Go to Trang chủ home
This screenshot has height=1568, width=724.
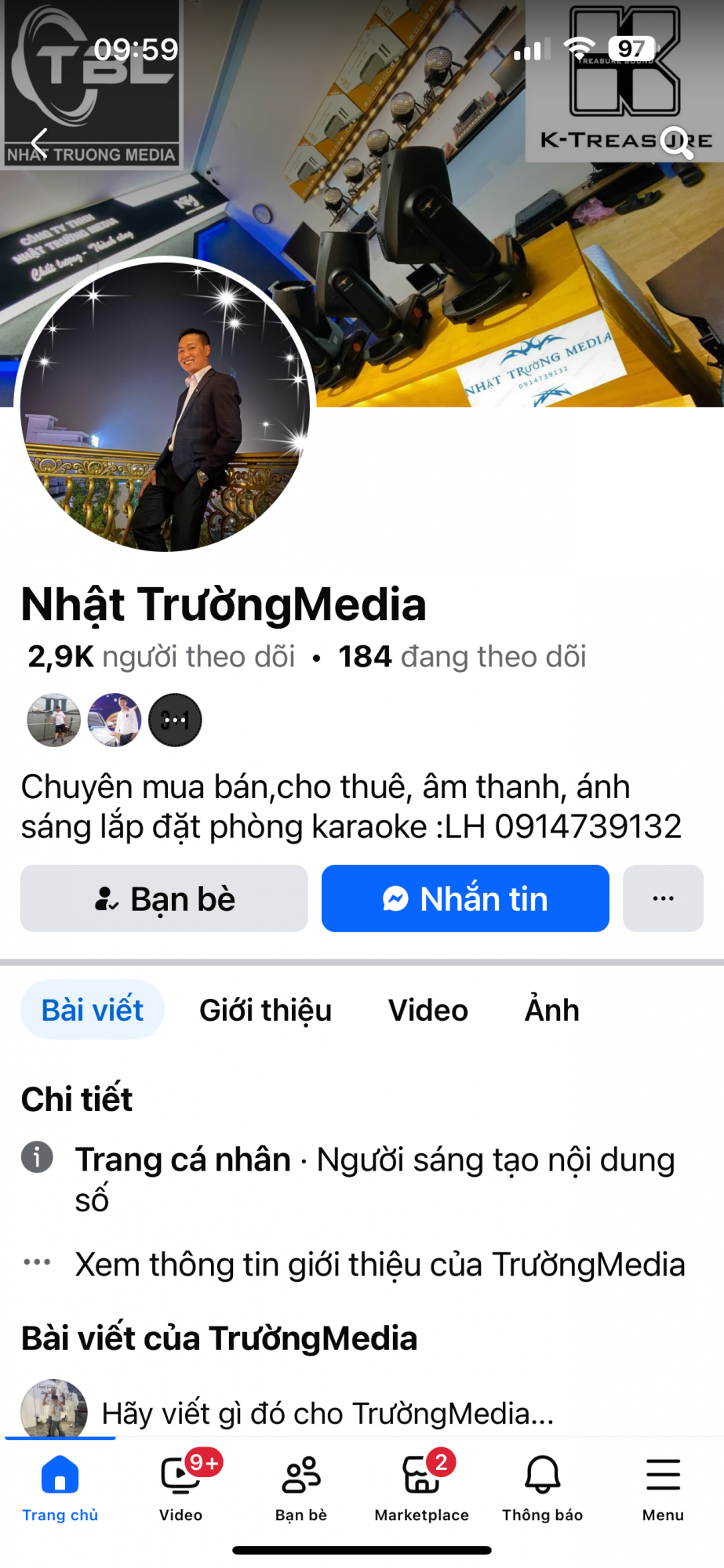point(60,1486)
